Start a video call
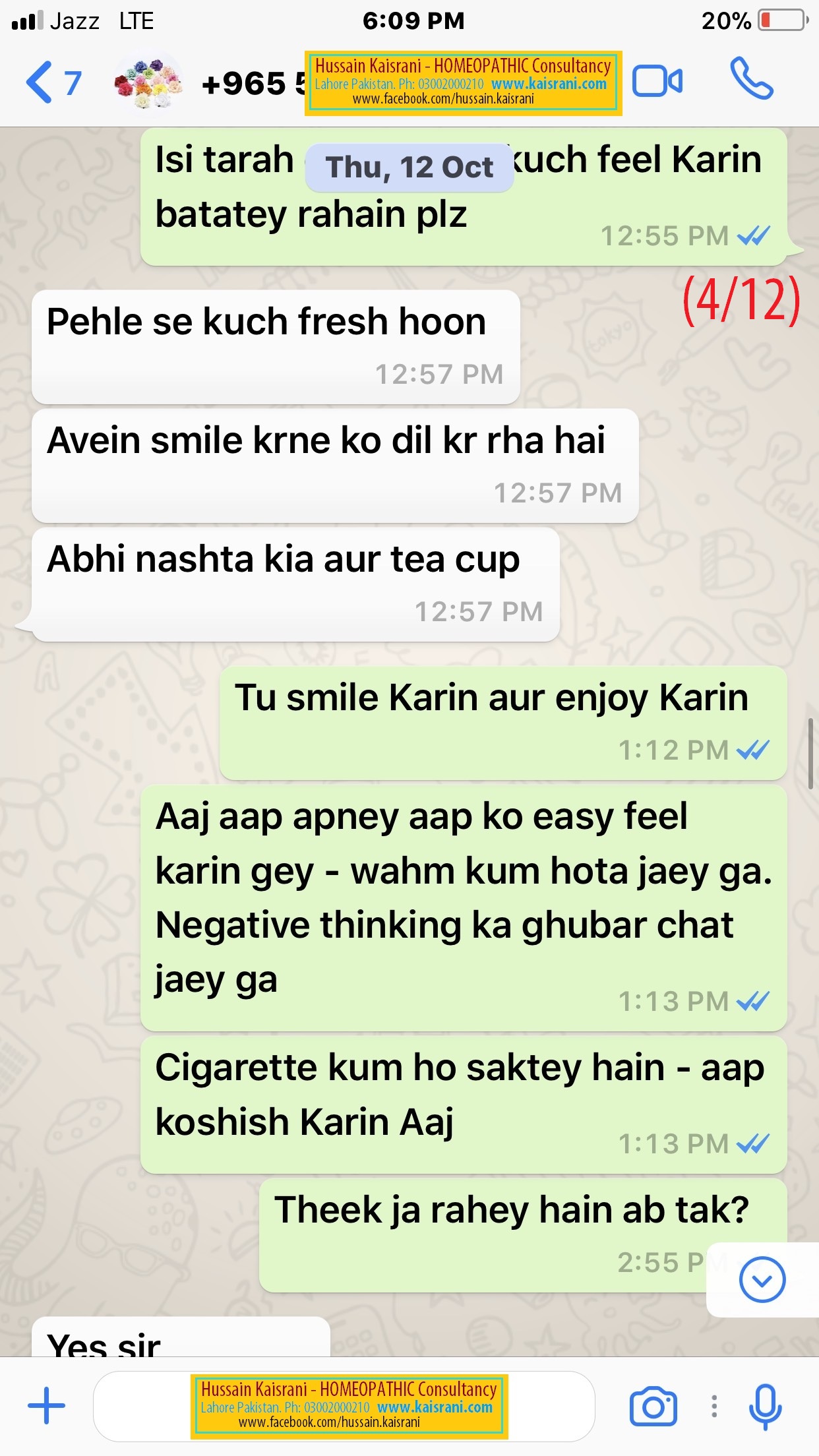Image resolution: width=819 pixels, height=1456 pixels. [x=657, y=82]
